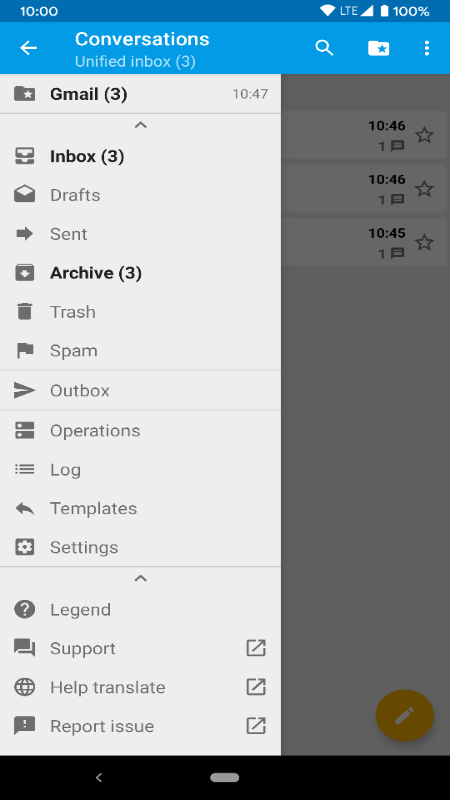Open the overflow menu
Image resolution: width=450 pixels, height=800 pixels.
pyautogui.click(x=427, y=48)
